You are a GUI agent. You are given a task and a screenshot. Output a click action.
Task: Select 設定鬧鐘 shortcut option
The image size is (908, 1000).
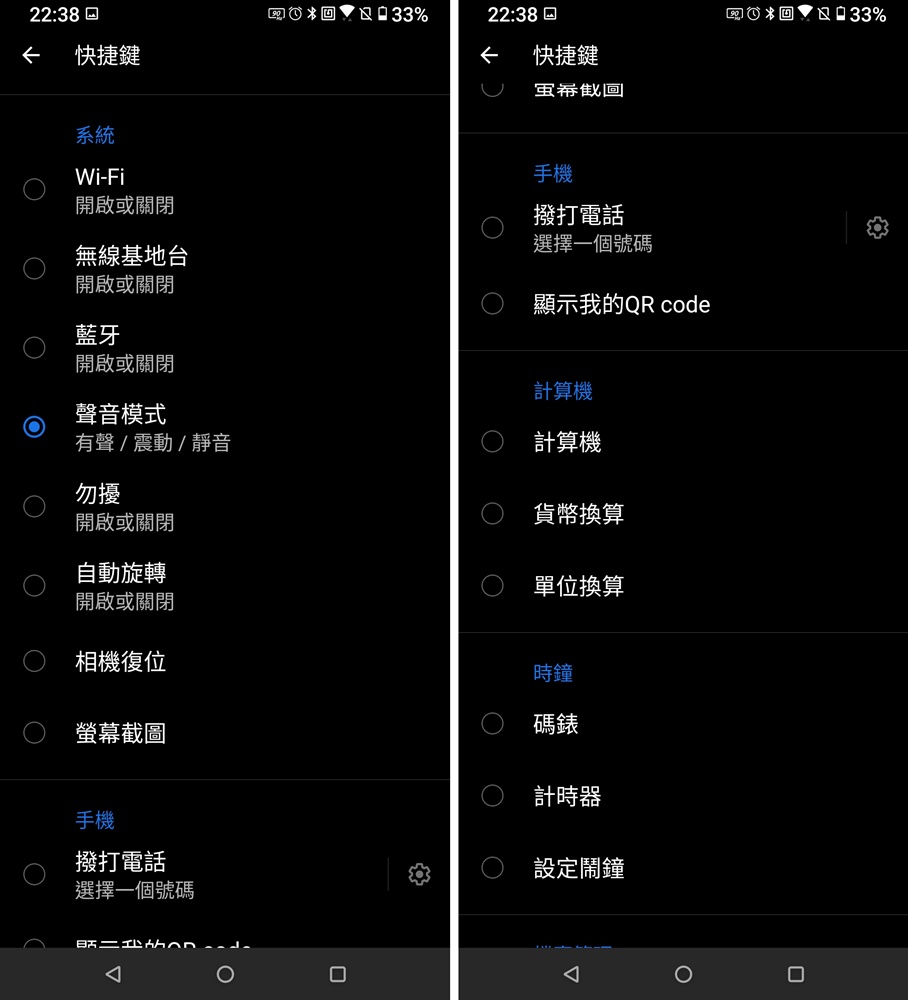(492, 868)
